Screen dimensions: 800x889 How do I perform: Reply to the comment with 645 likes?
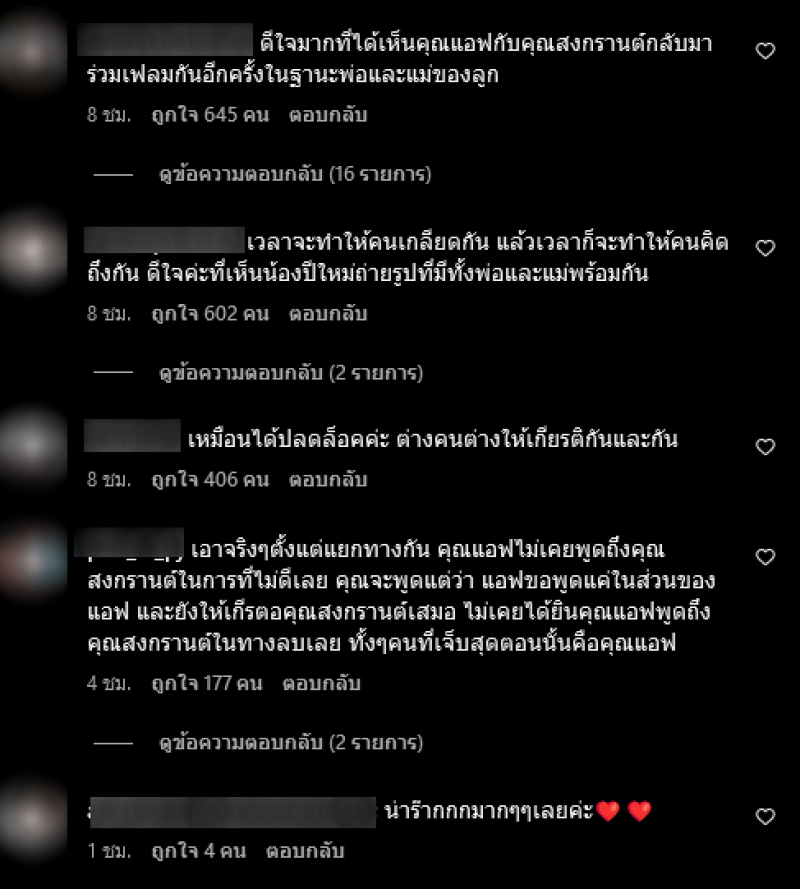[328, 115]
